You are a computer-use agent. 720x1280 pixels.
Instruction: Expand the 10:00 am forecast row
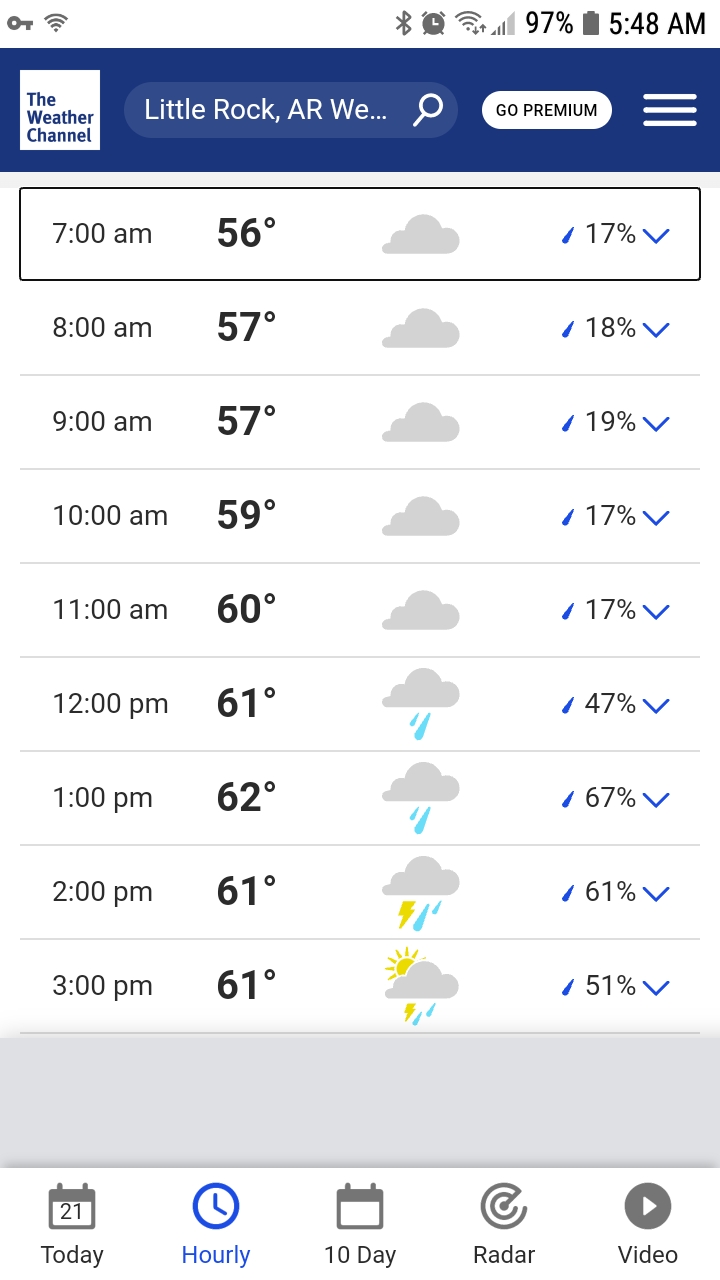656,518
